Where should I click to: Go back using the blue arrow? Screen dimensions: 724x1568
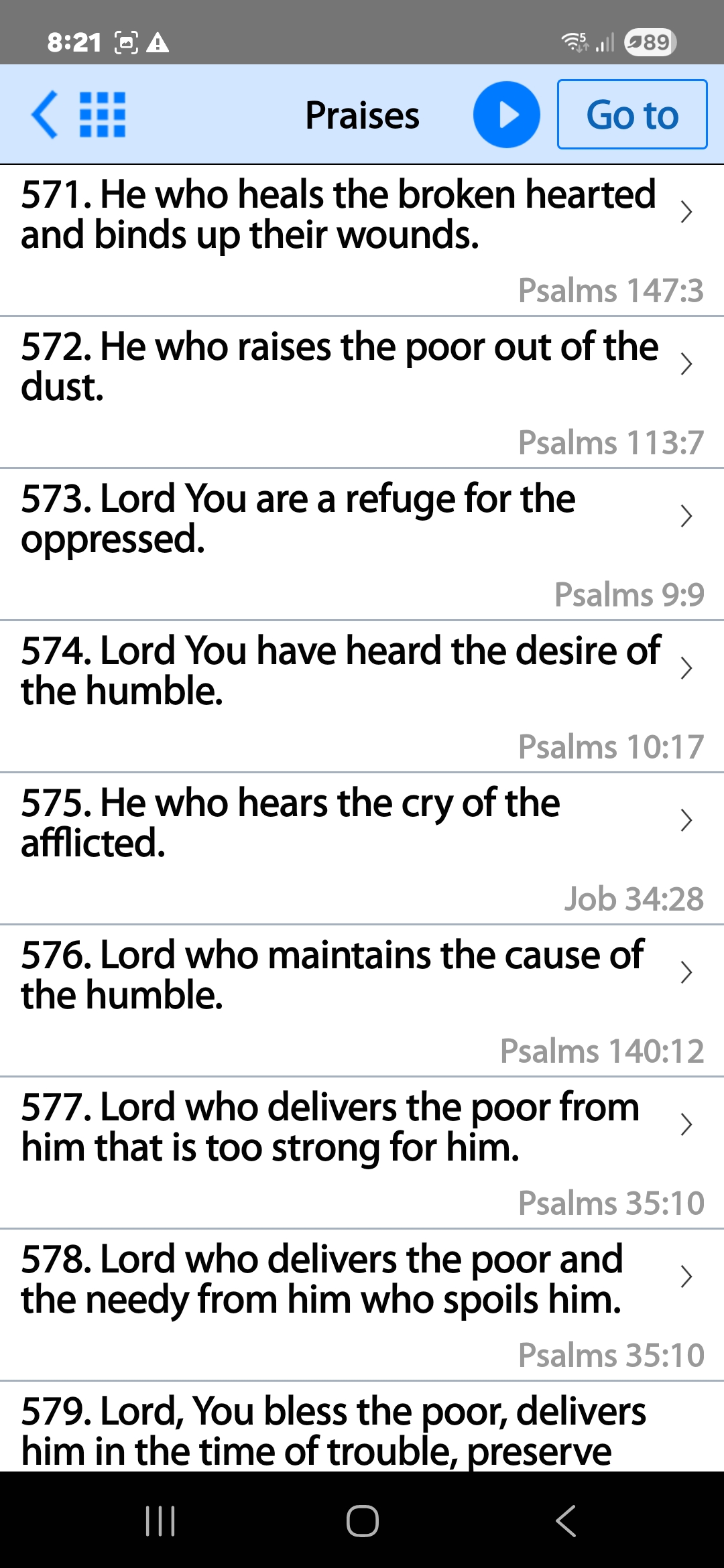tap(45, 115)
